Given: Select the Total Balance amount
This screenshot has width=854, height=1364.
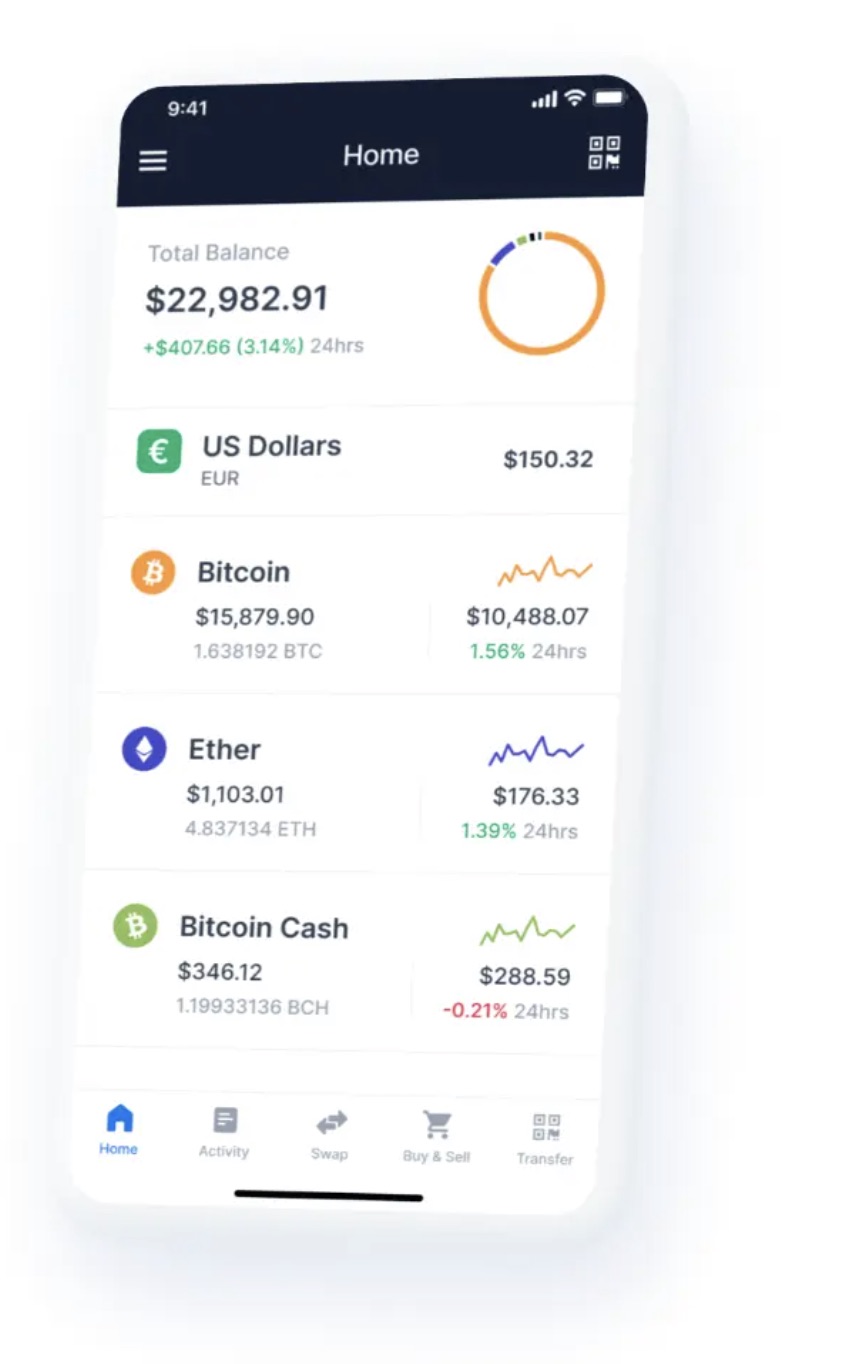Looking at the screenshot, I should [237, 297].
